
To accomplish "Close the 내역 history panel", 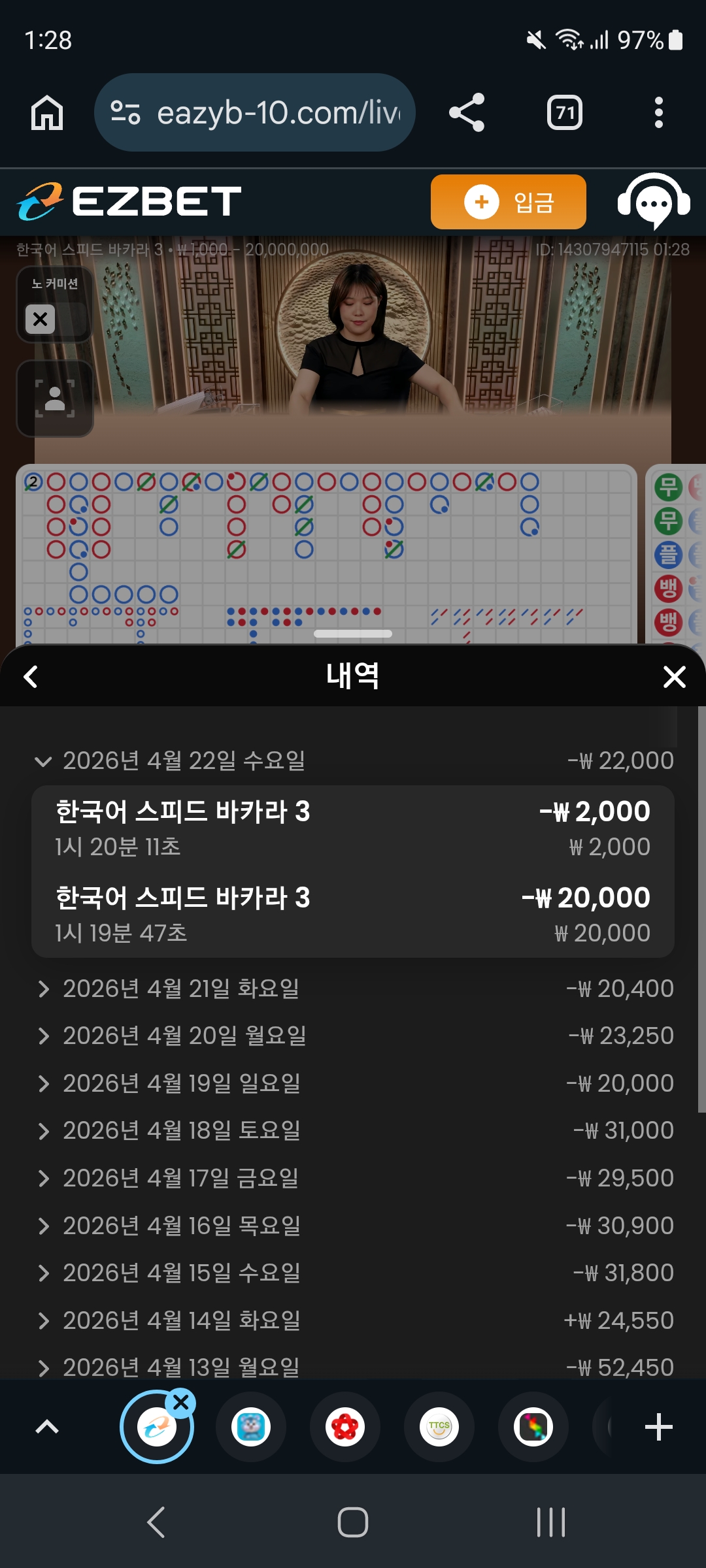I will pyautogui.click(x=674, y=677).
